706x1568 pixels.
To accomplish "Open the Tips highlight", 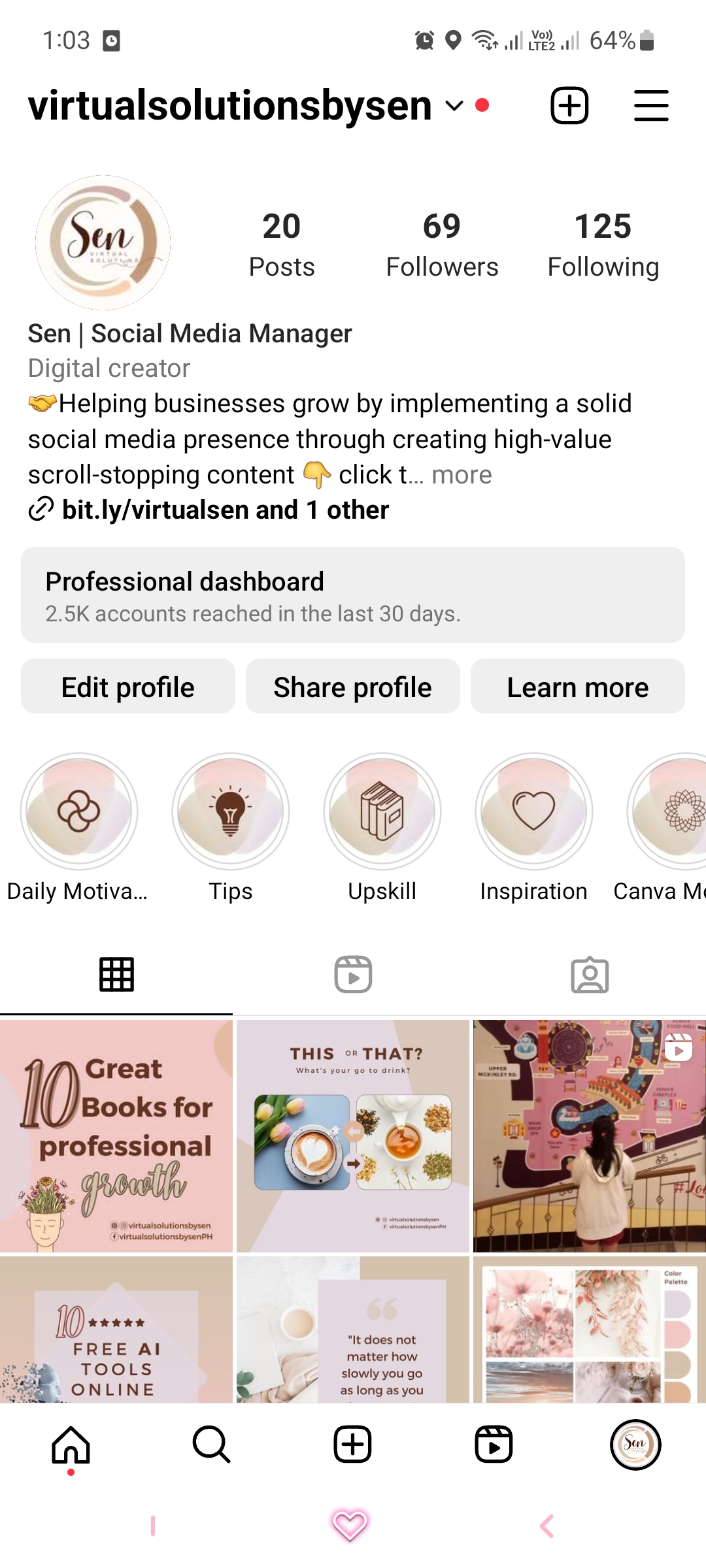I will coord(231,811).
